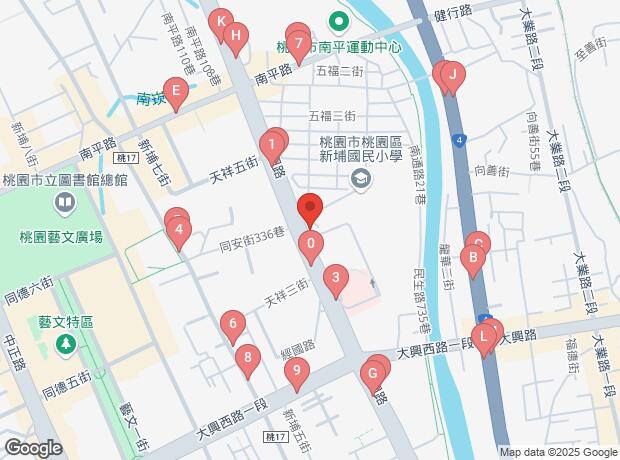Tap map marker 0
The width and height of the screenshot is (620, 460).
pos(312,243)
